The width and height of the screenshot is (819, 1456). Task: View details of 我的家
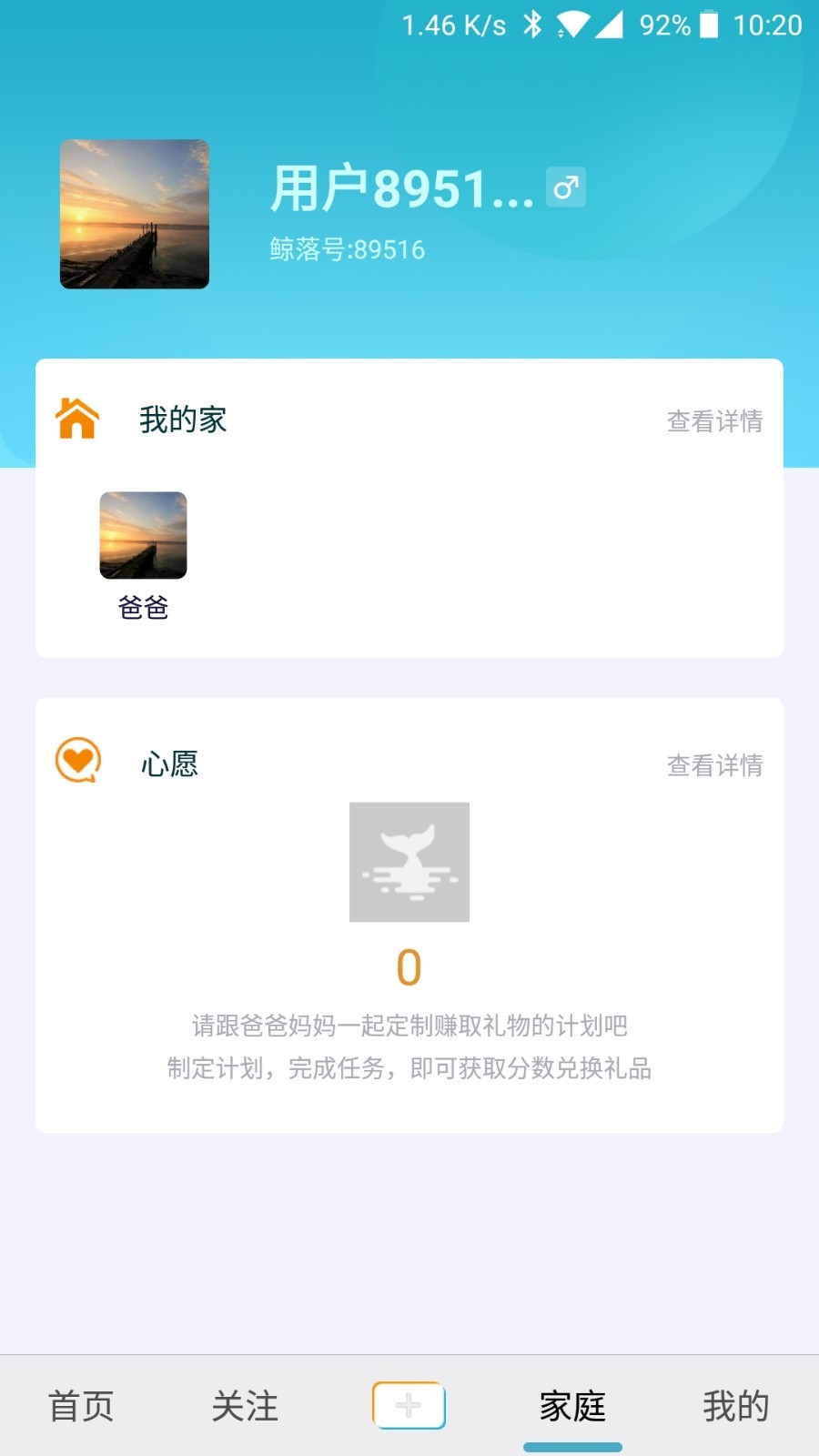(x=714, y=421)
